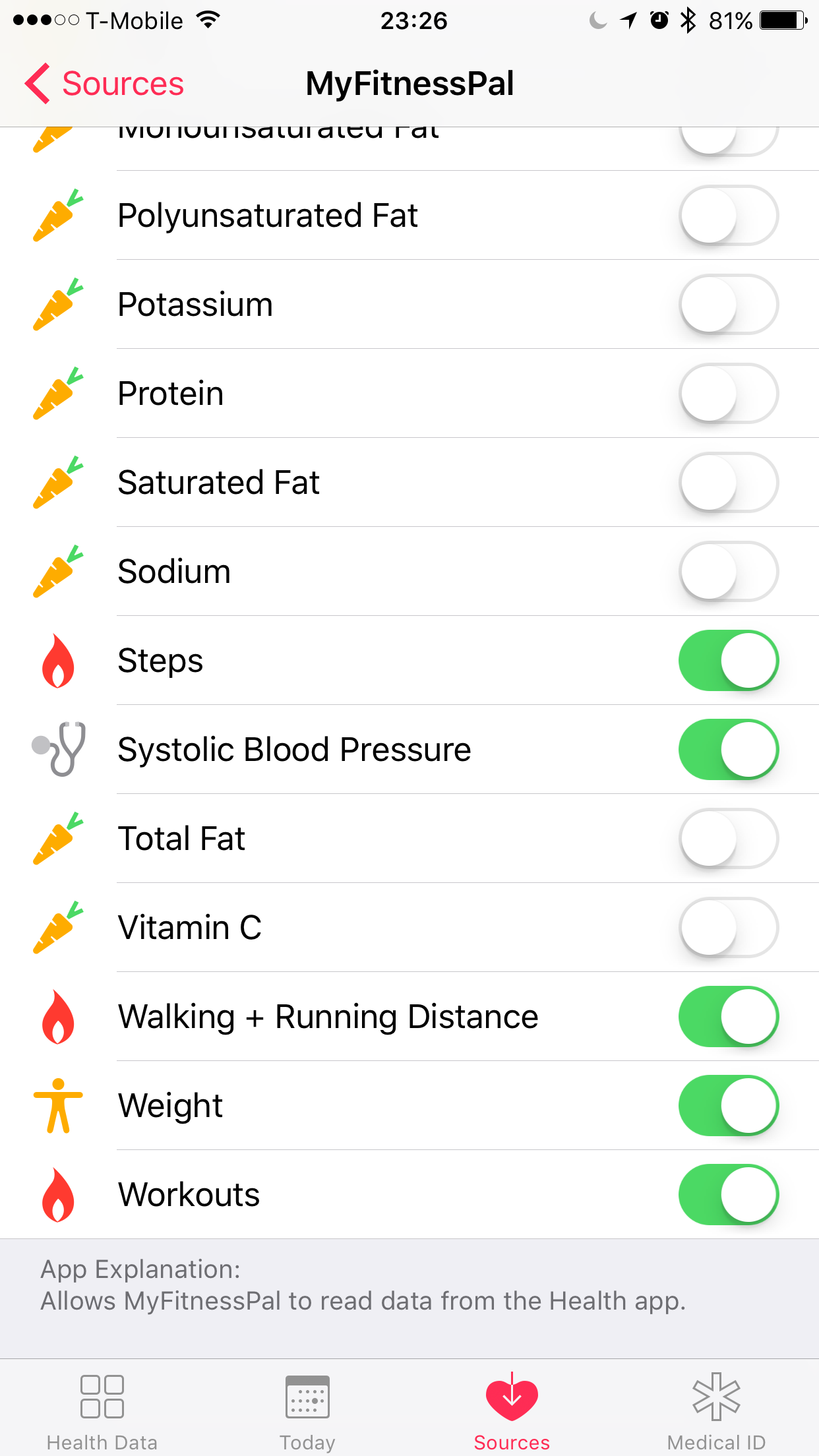This screenshot has height=1456, width=819.
Task: Turn on Vitamin C access
Action: tap(728, 928)
